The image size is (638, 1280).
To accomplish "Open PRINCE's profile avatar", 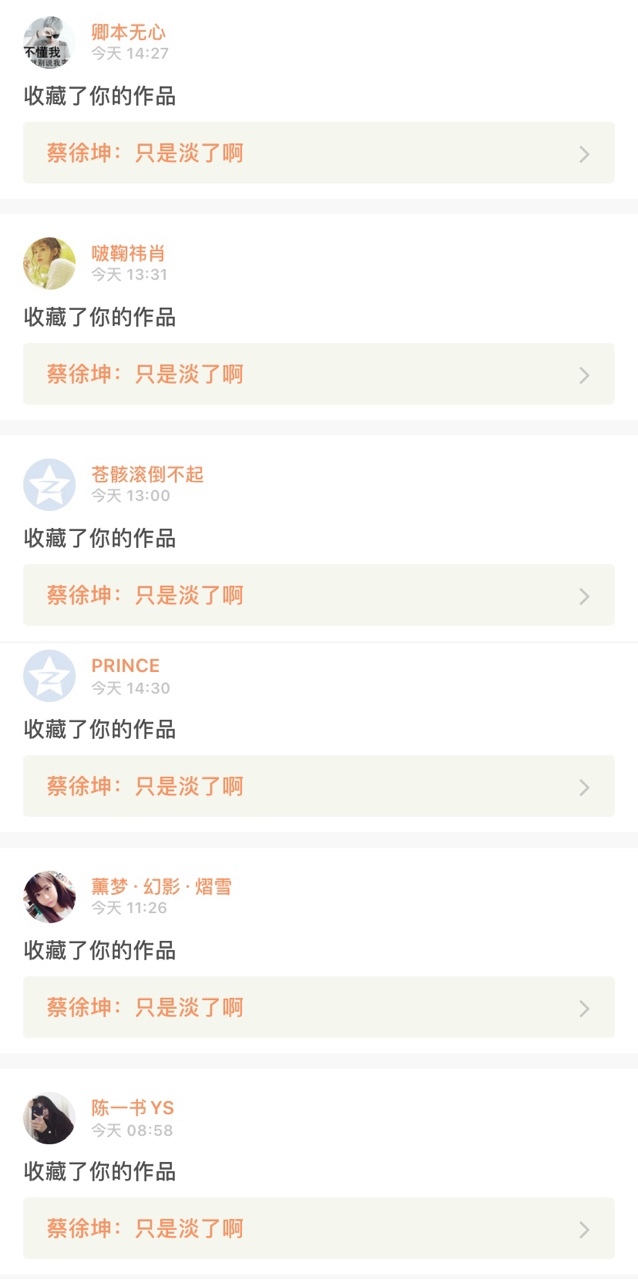I will coord(49,676).
